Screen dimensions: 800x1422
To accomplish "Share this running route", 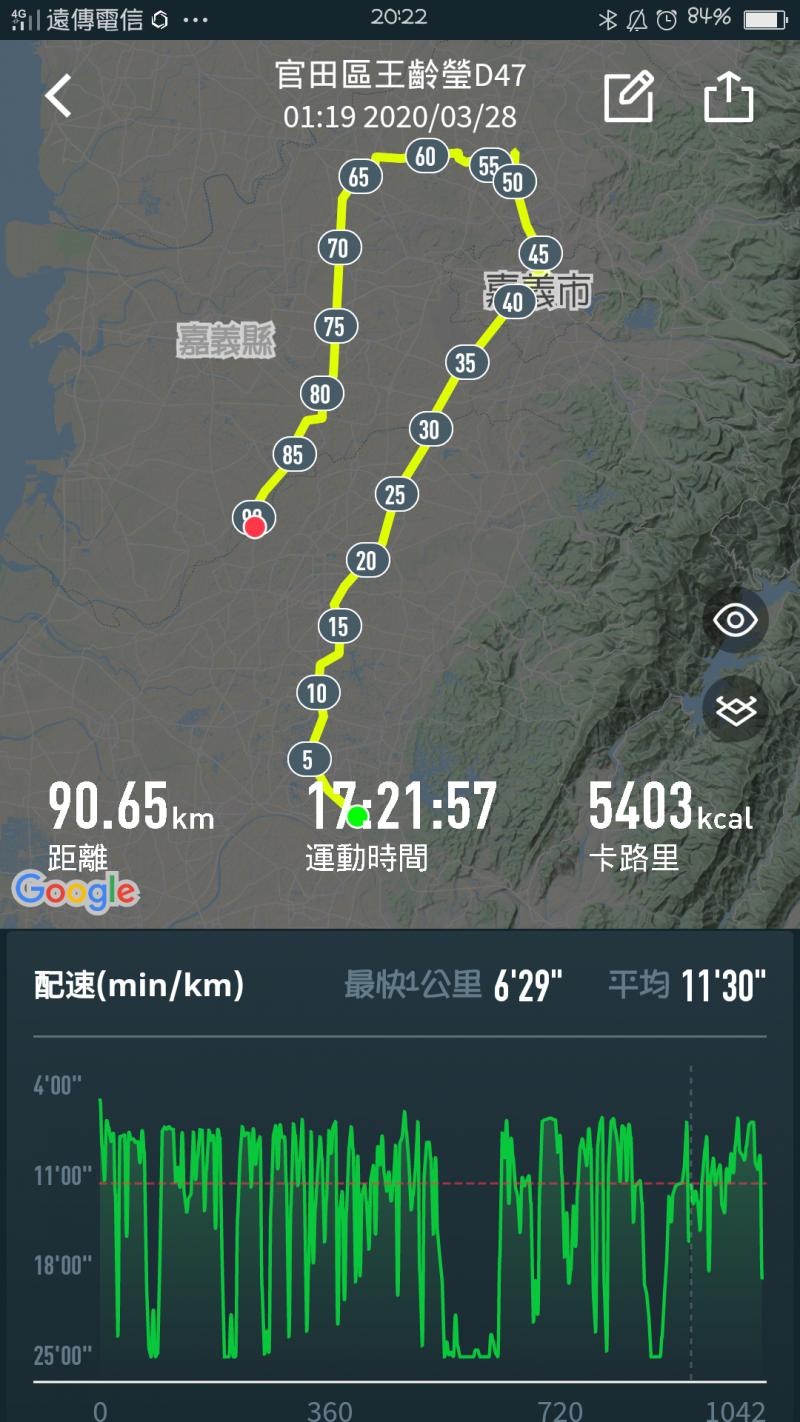I will click(728, 98).
